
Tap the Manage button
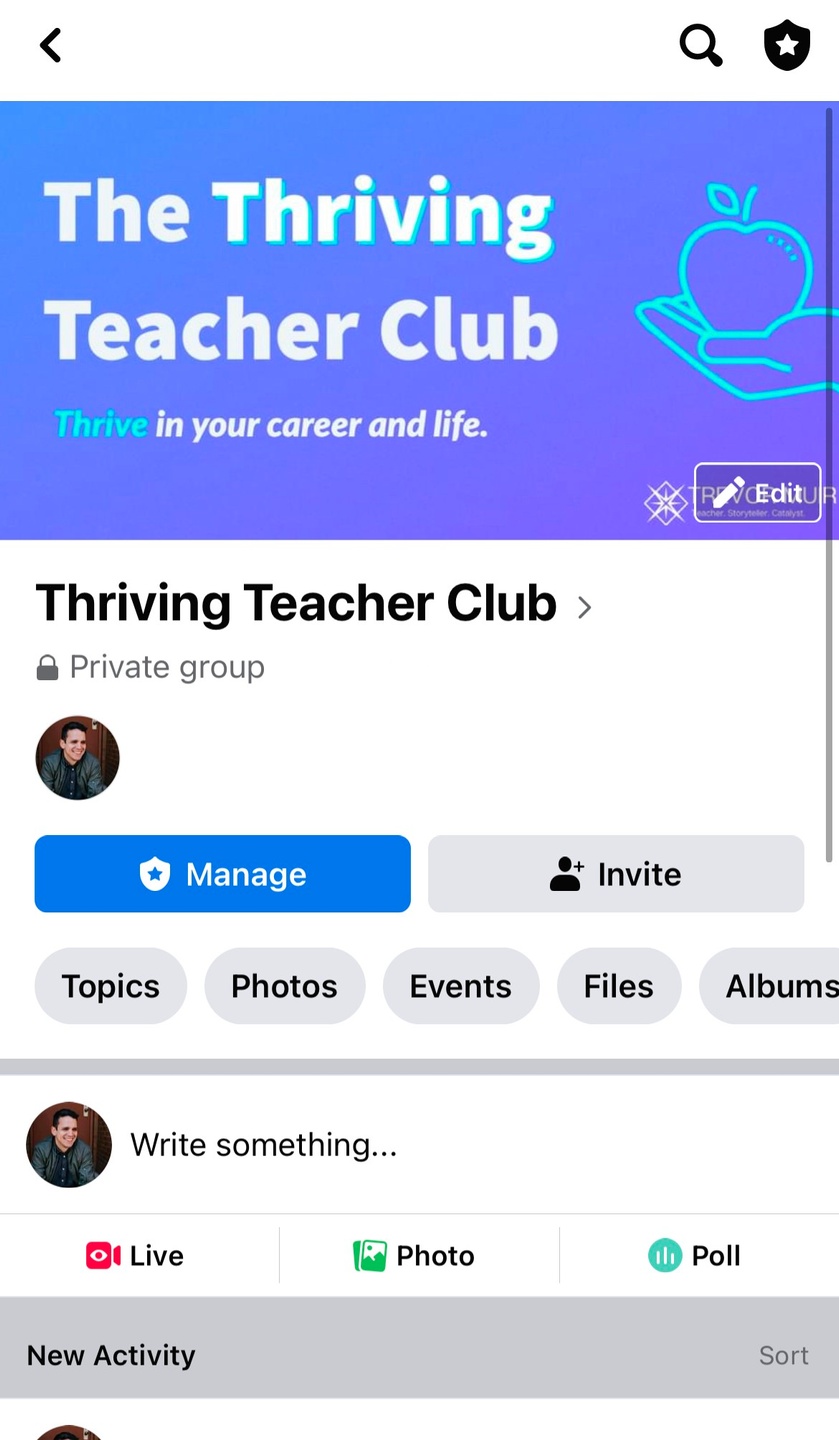(222, 874)
